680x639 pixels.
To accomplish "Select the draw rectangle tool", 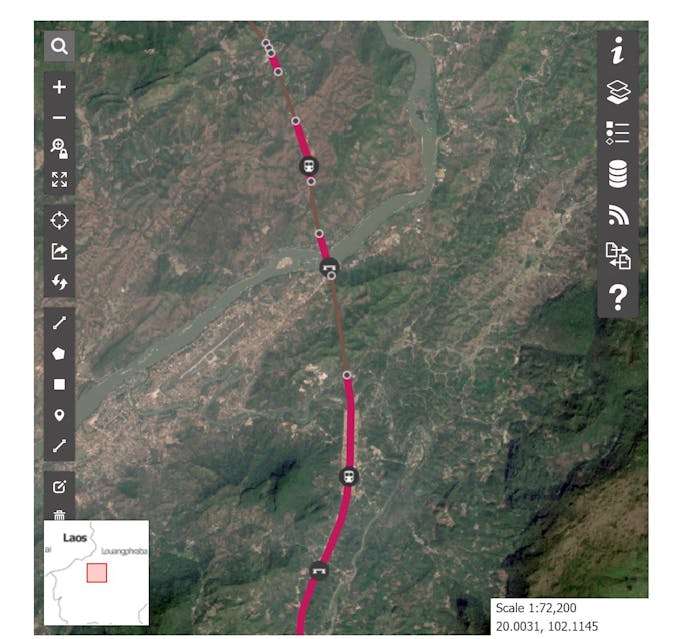I will click(x=59, y=384).
